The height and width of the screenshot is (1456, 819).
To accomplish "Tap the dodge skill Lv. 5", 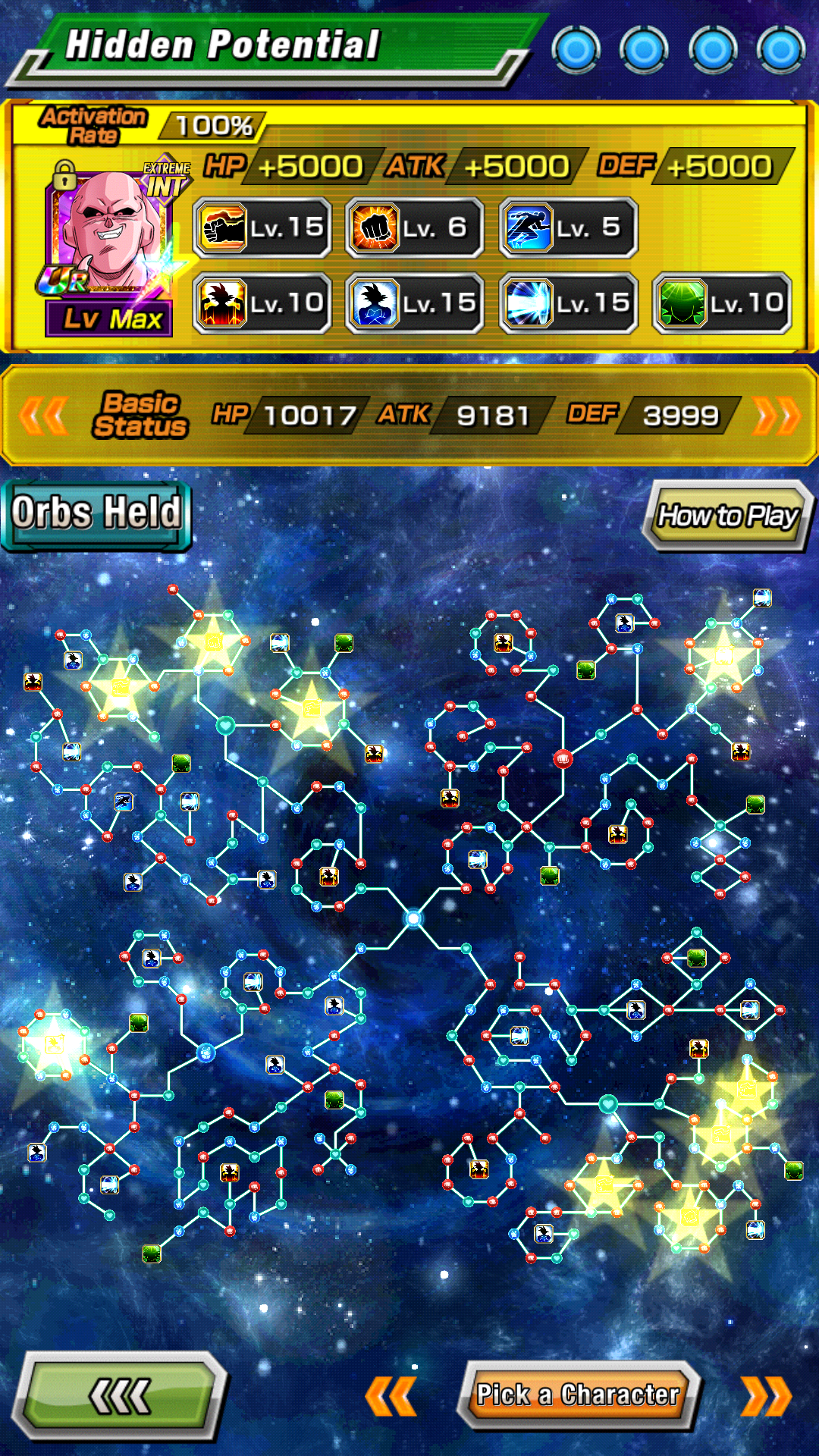I will pyautogui.click(x=568, y=227).
